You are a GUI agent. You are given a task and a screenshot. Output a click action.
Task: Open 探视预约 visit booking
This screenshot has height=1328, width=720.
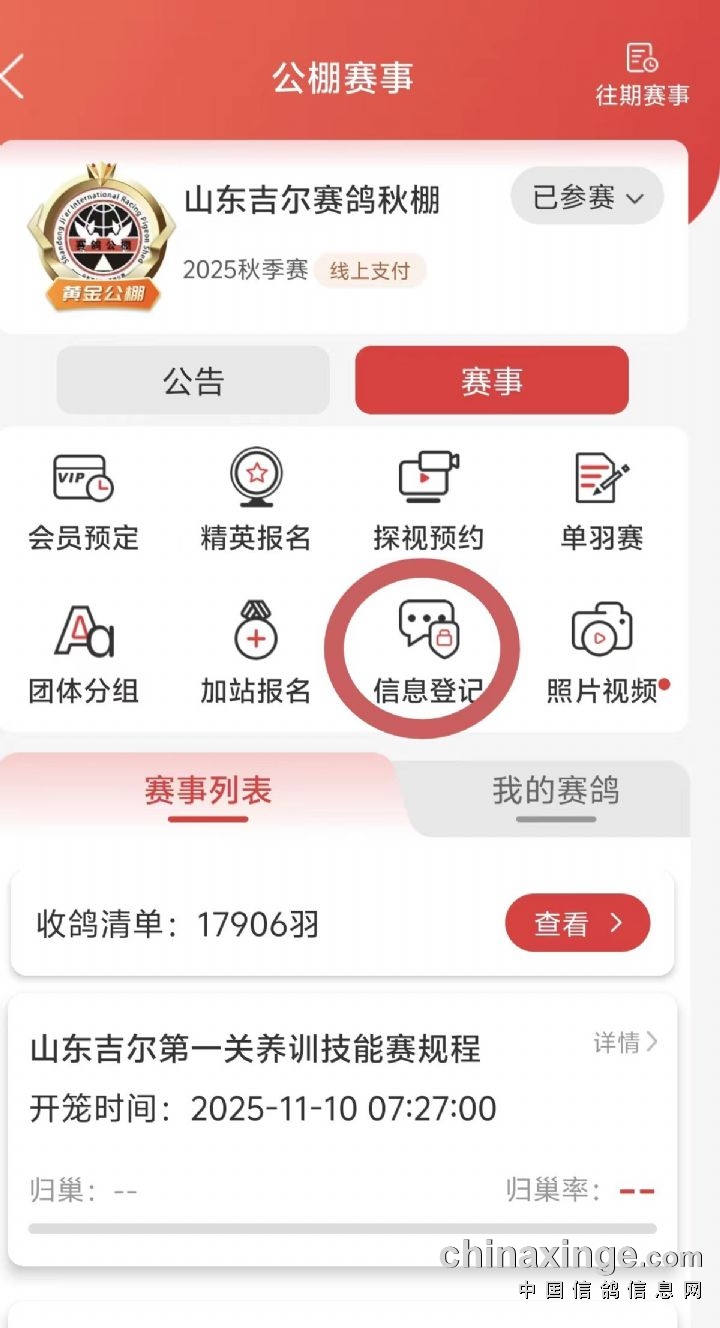(428, 502)
